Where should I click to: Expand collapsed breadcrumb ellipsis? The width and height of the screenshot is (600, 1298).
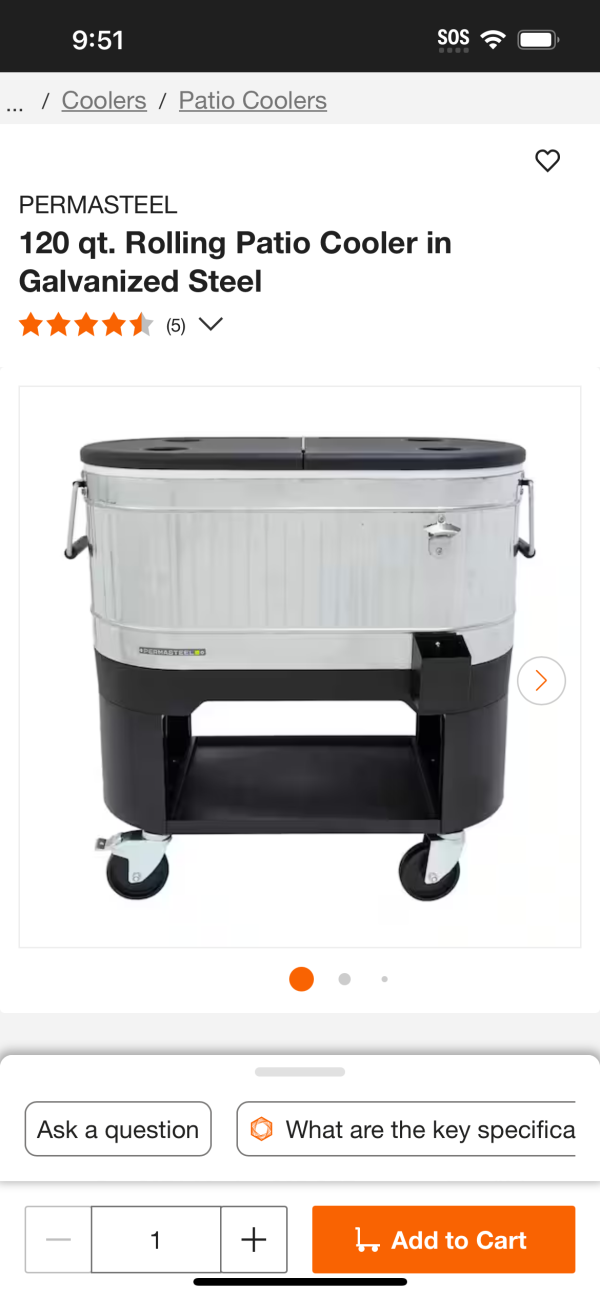(15, 103)
